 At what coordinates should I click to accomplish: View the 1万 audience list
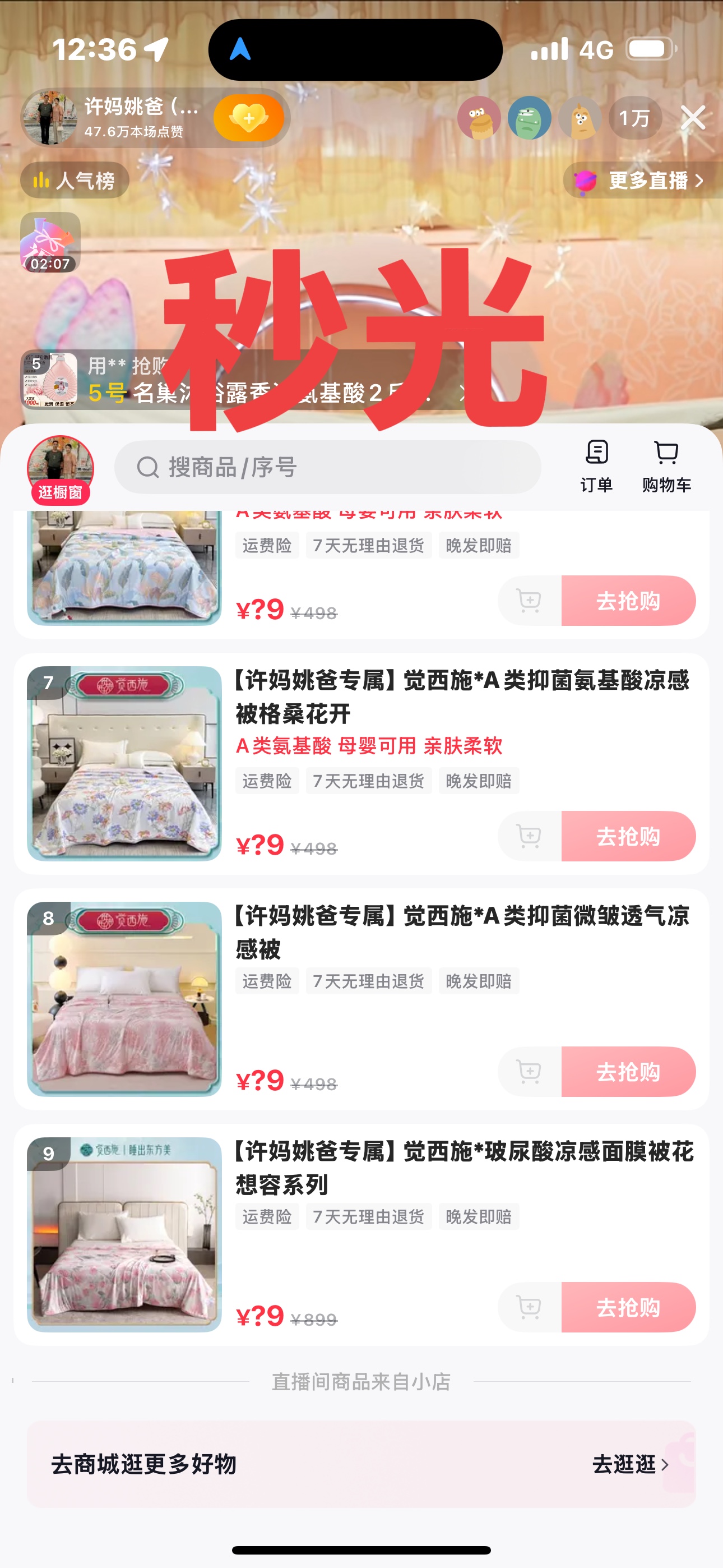tap(635, 118)
